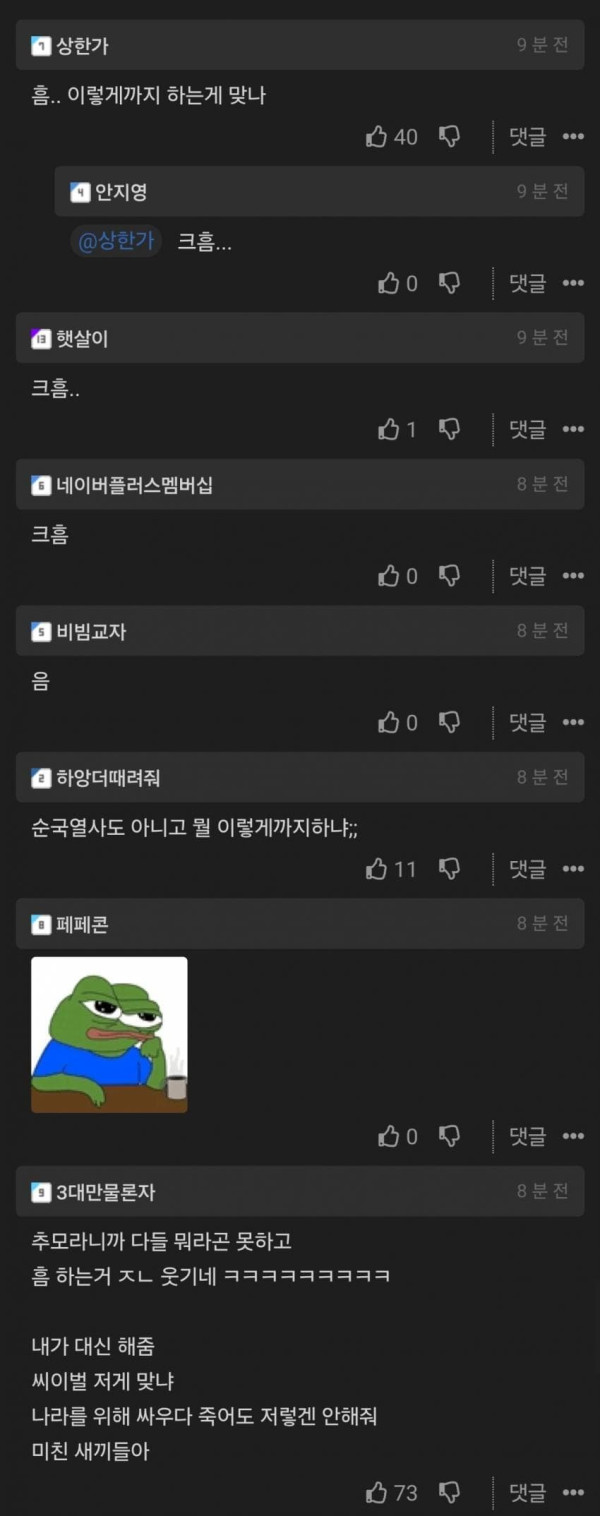Reply to 비빔교자 with the 댓글 button
The image size is (600, 1516).
[527, 721]
